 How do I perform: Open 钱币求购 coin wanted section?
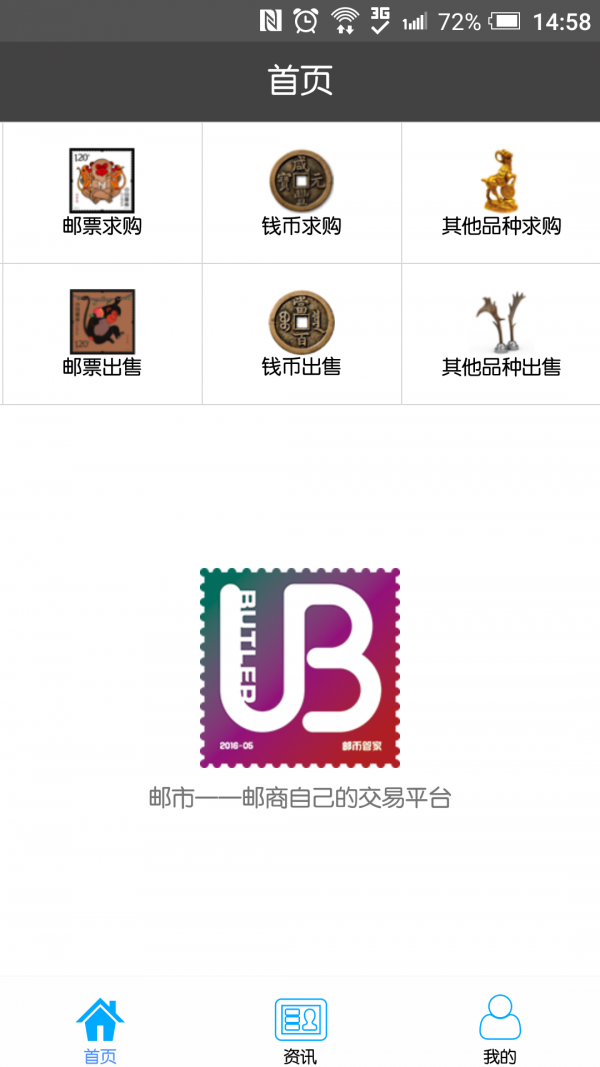pos(301,193)
